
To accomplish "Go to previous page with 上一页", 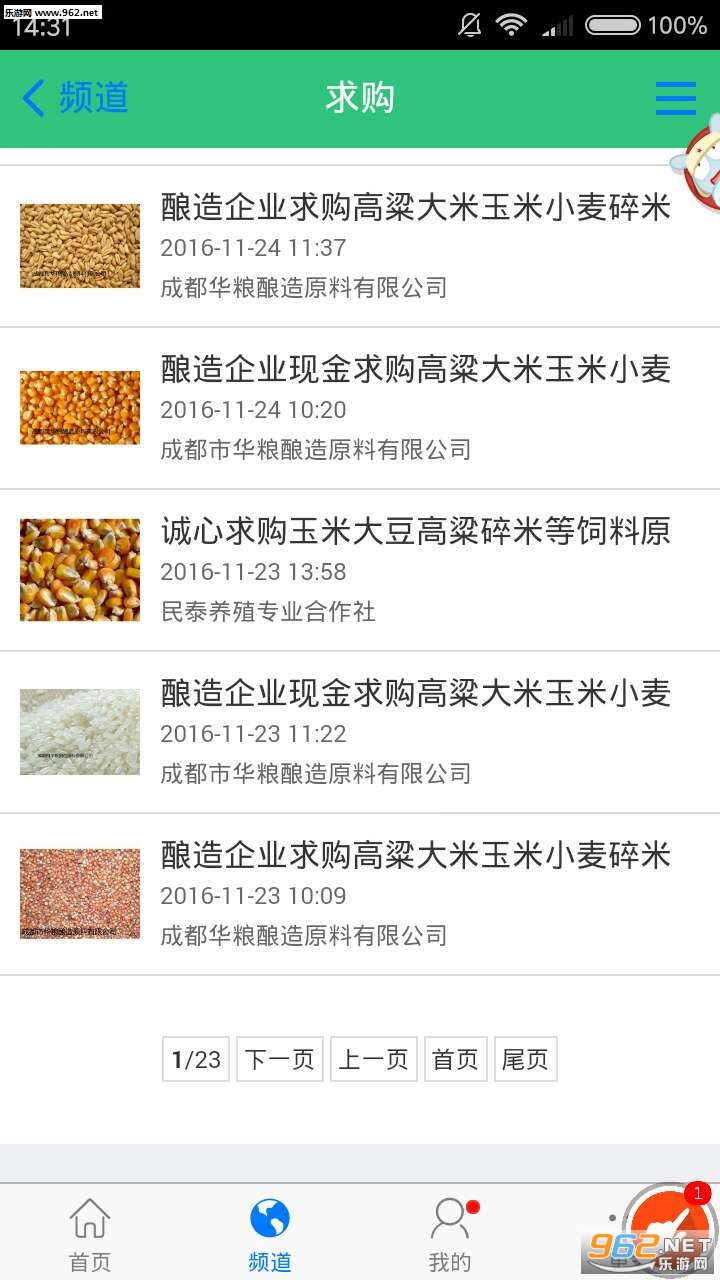I will tap(374, 1059).
